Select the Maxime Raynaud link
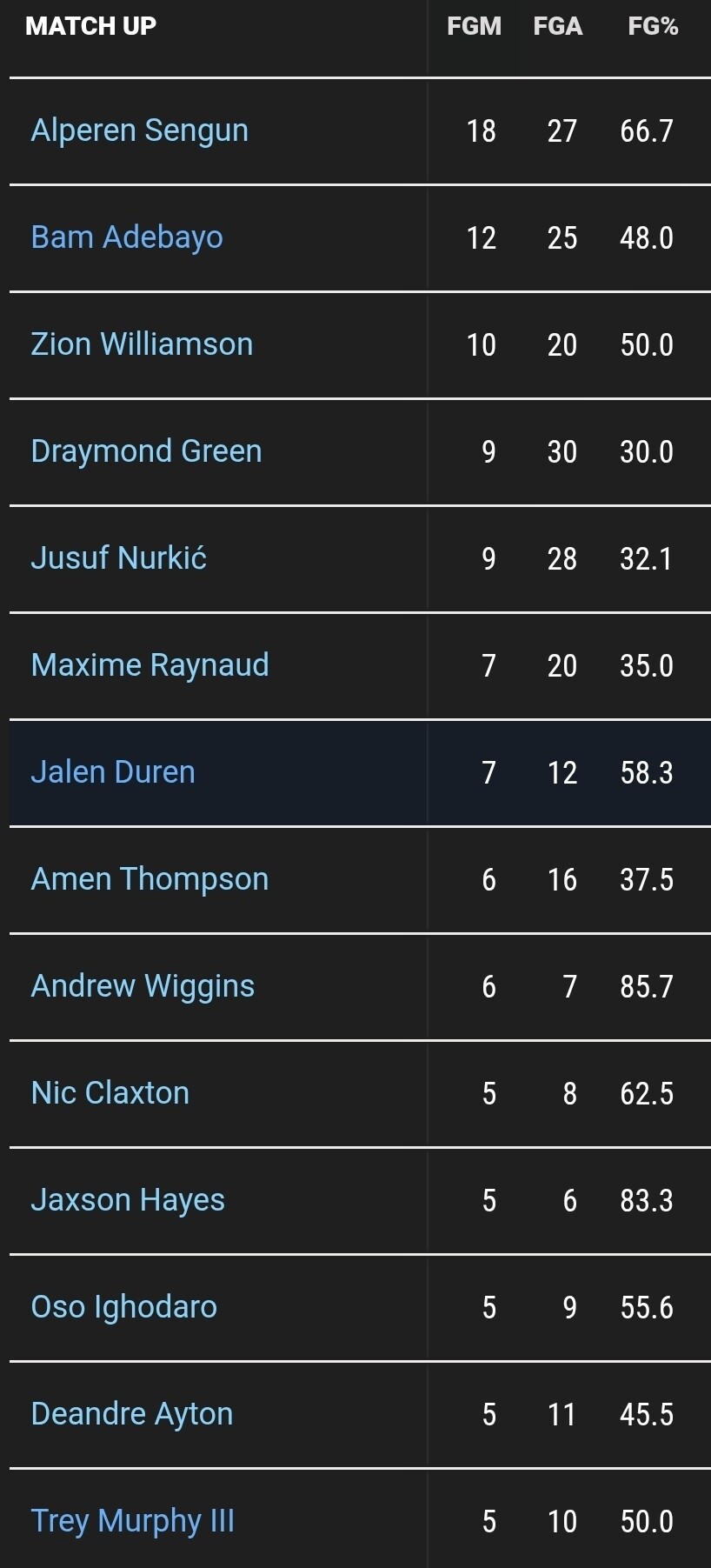Image resolution: width=711 pixels, height=1568 pixels. (150, 666)
